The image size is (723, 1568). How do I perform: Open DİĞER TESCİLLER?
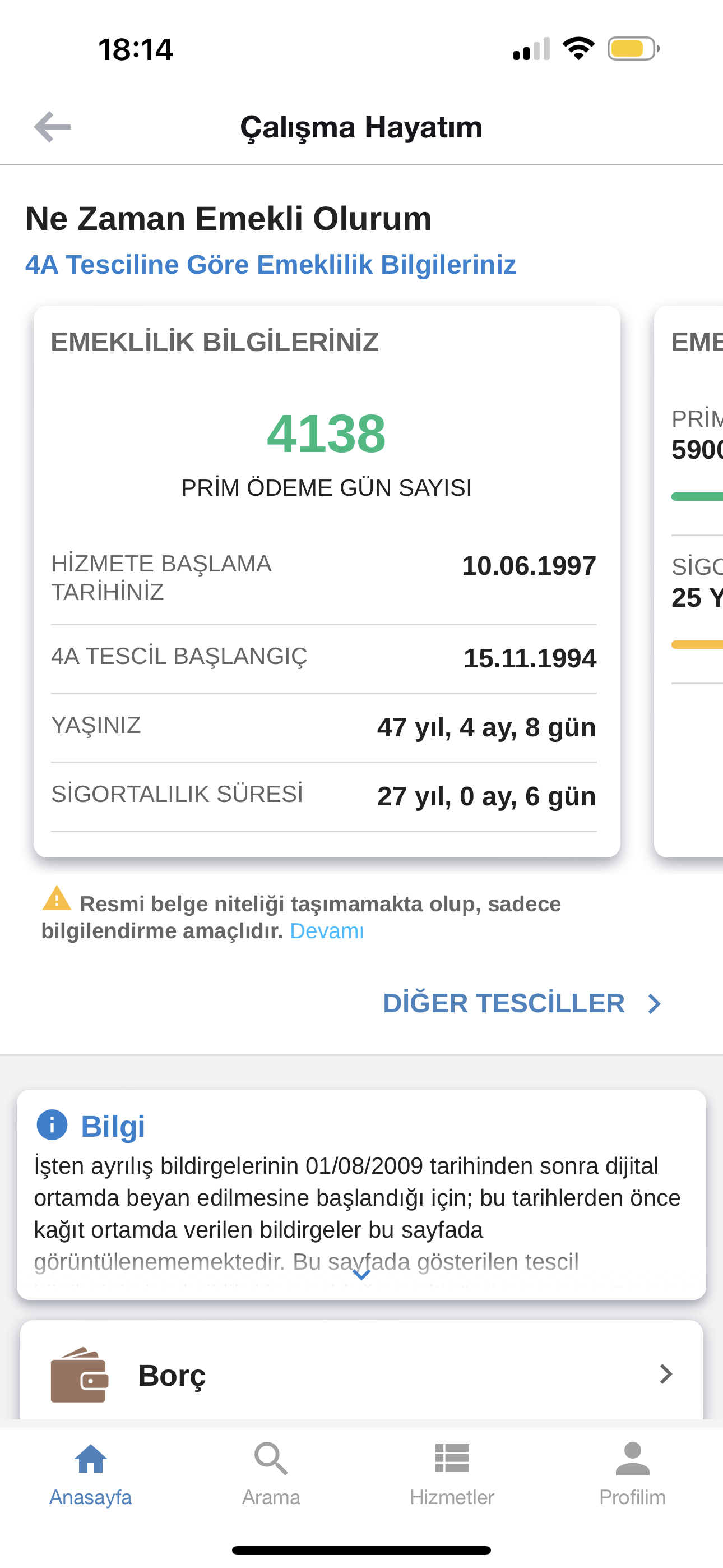(x=522, y=1003)
